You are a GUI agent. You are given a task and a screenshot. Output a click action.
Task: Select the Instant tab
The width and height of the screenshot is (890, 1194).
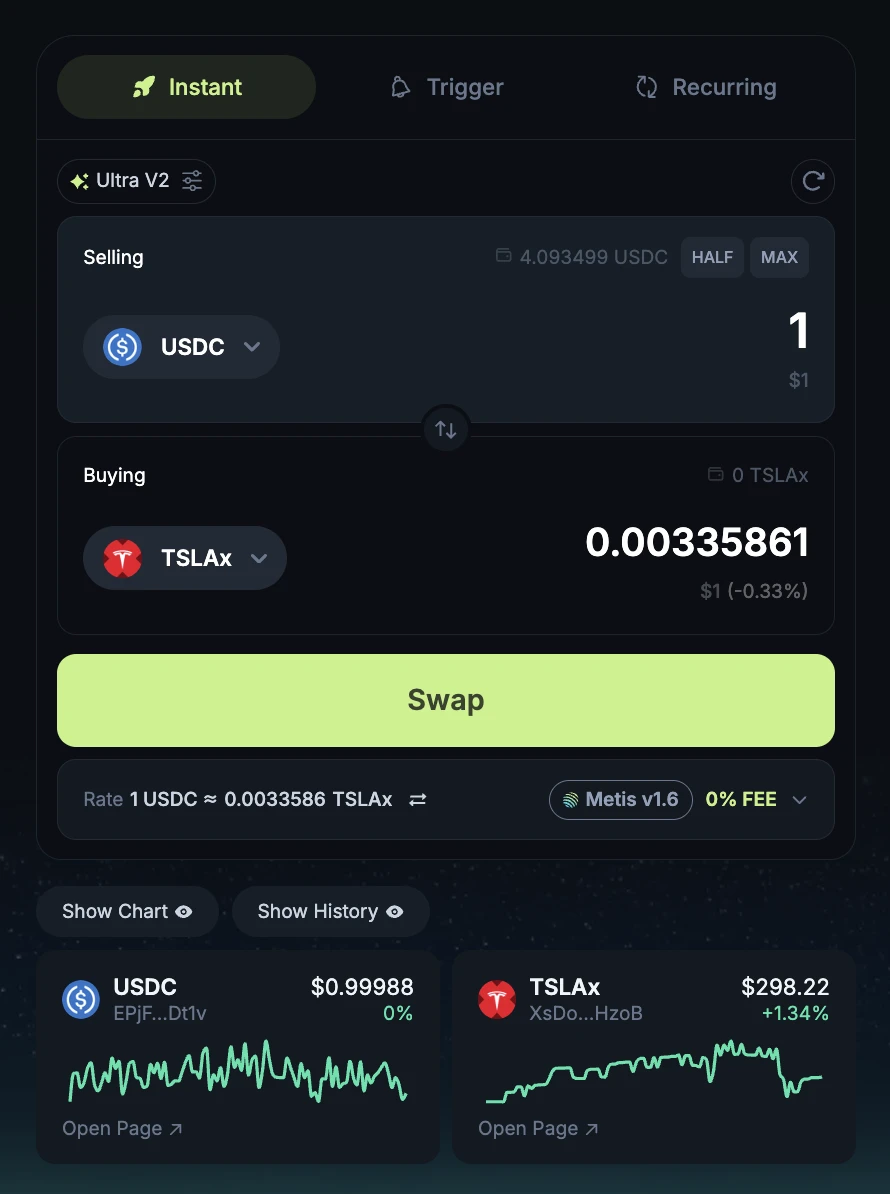coord(187,88)
